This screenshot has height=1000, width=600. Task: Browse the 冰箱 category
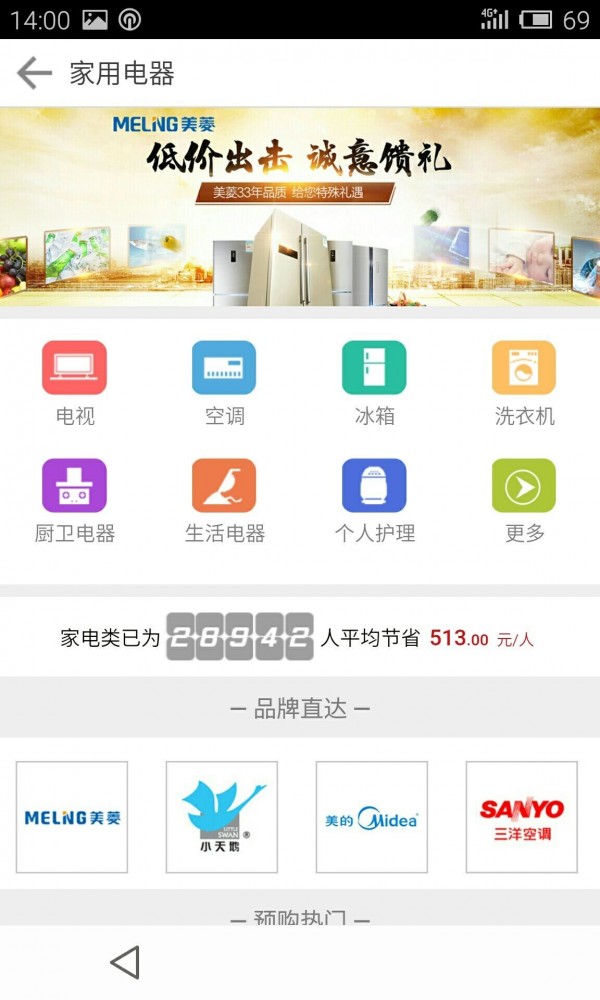point(374,382)
